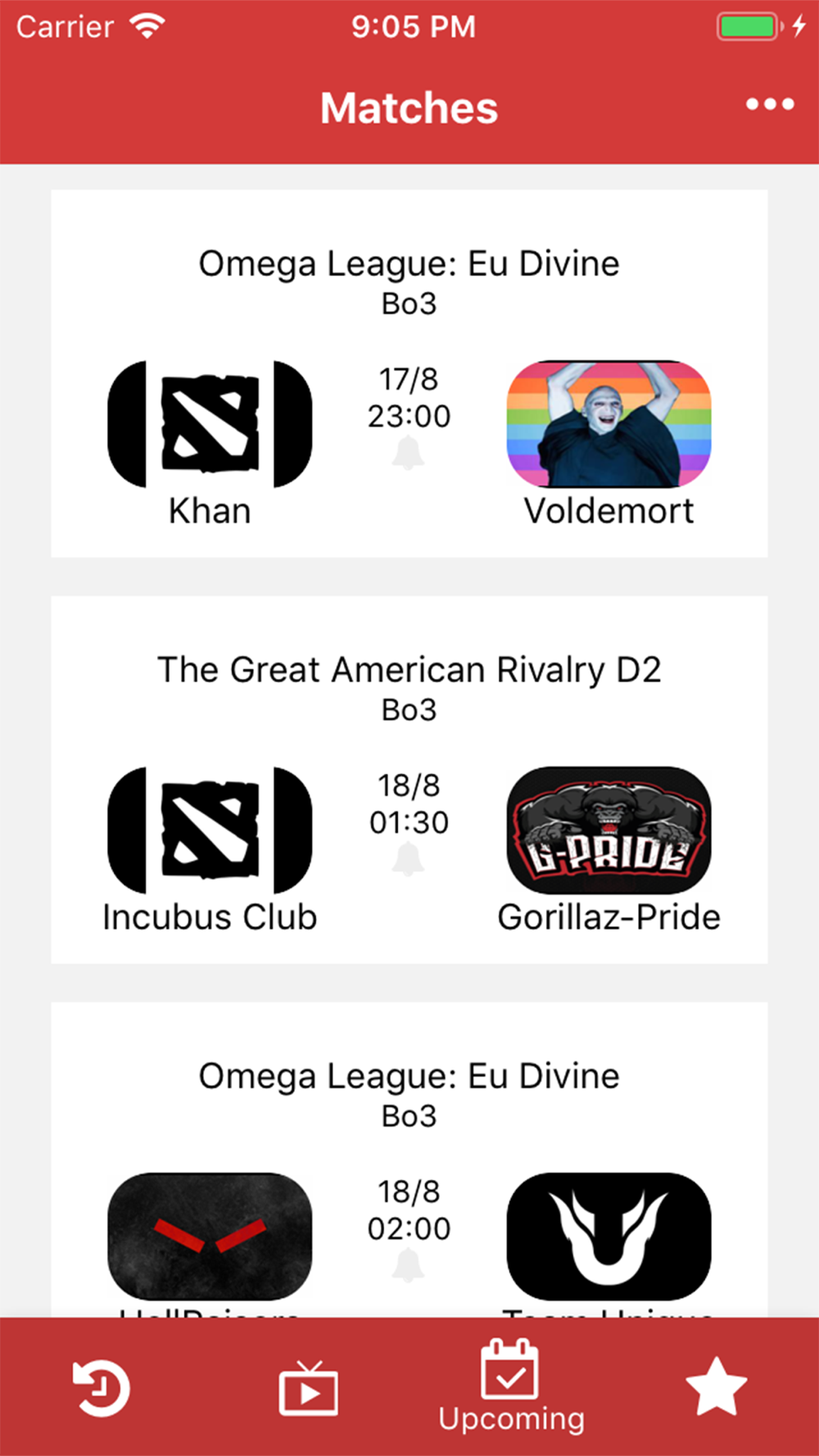Enable the bell for Incubus Club match
Image resolution: width=819 pixels, height=1456 pixels.
408,859
